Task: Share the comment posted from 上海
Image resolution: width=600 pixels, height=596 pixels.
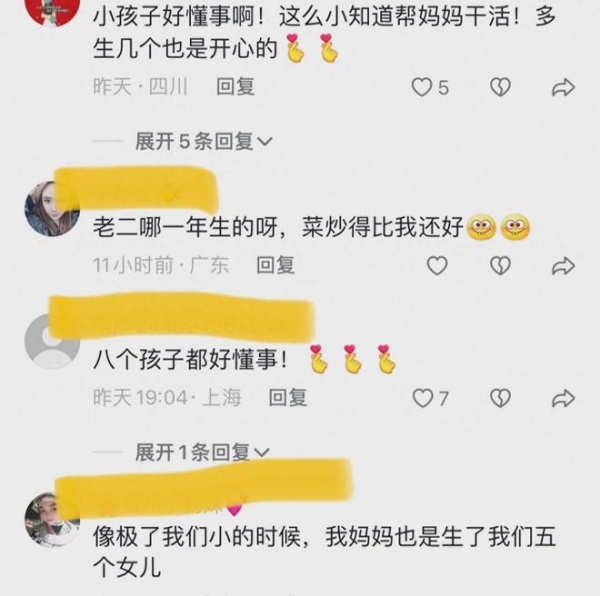Action: [x=563, y=398]
